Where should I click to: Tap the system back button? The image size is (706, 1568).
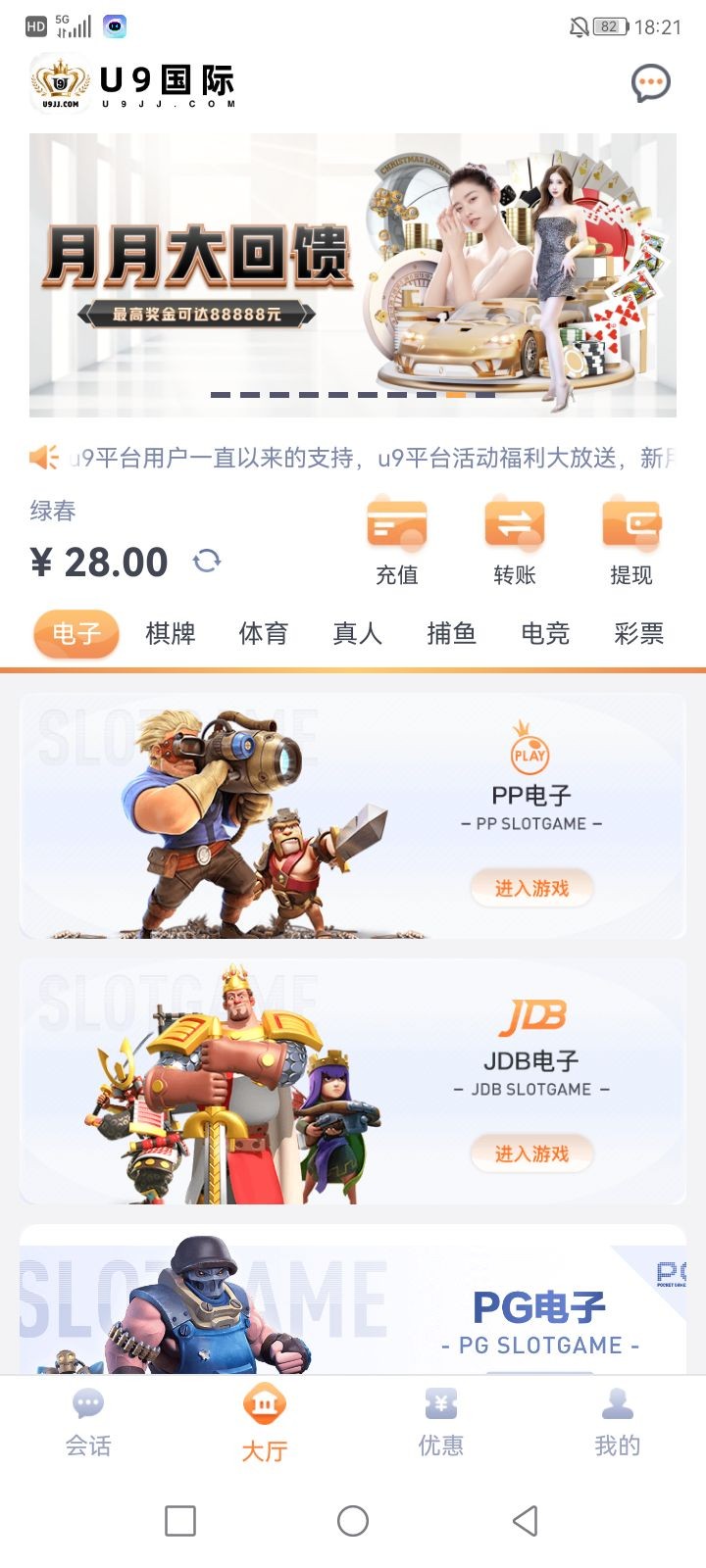(526, 1521)
